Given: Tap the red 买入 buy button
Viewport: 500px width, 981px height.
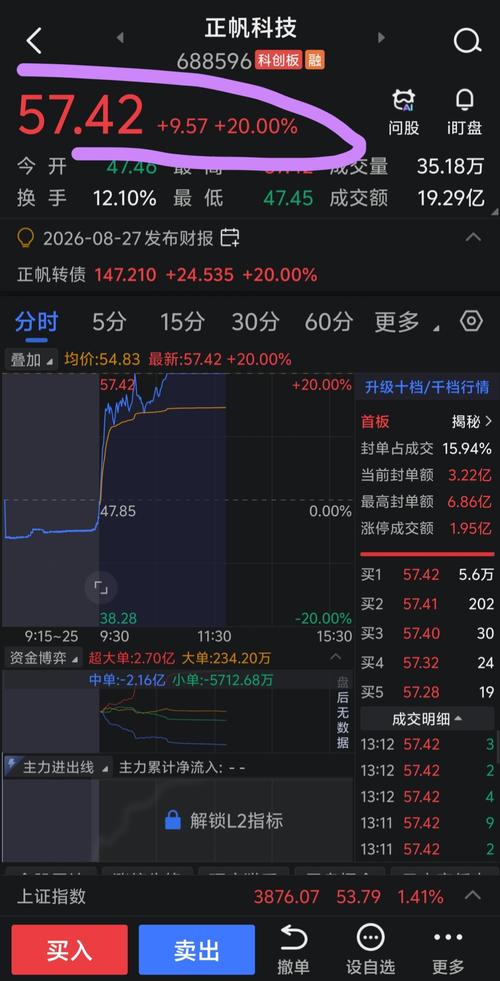Looking at the screenshot, I should pyautogui.click(x=69, y=951).
